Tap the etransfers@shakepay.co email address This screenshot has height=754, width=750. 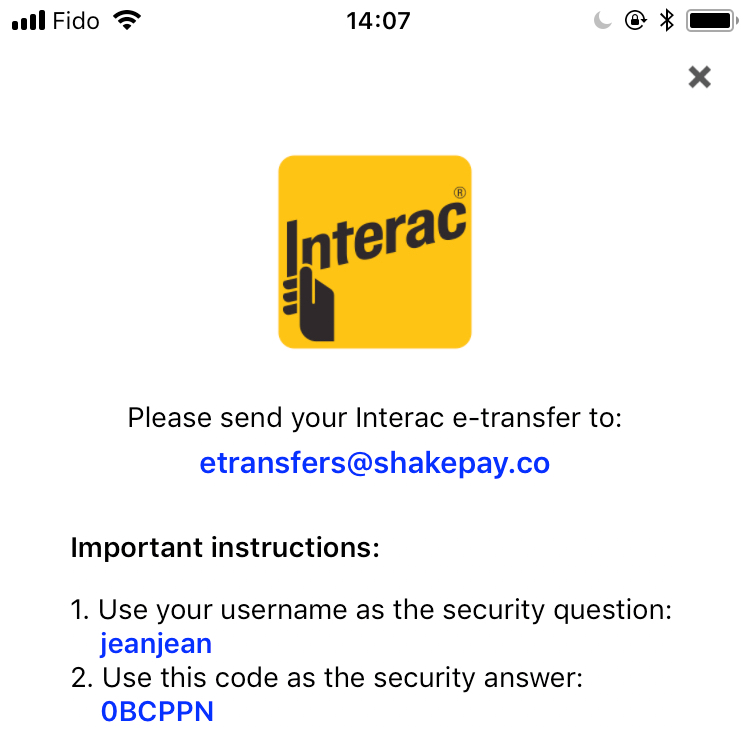click(375, 464)
